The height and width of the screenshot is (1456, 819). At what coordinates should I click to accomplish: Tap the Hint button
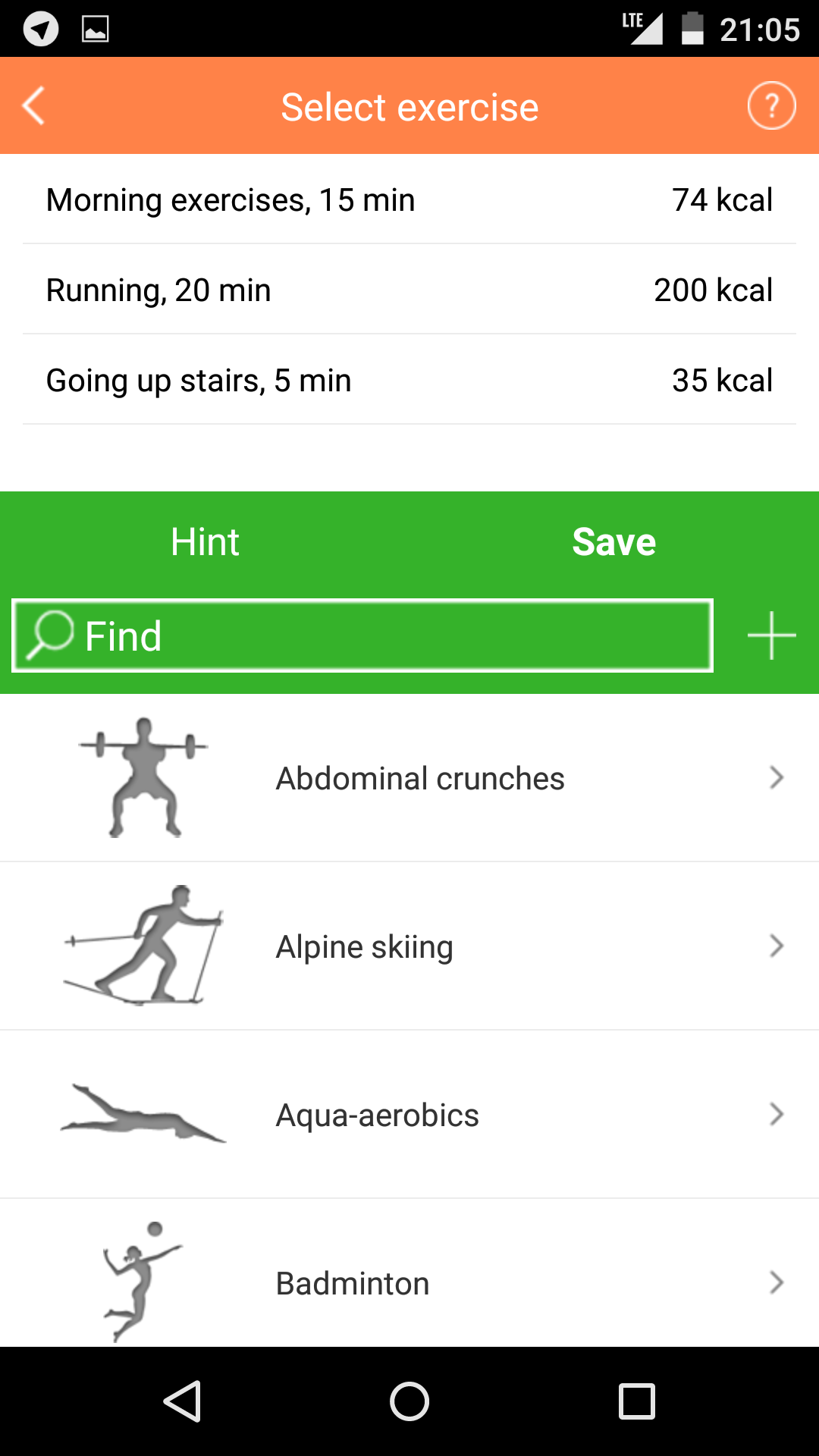click(205, 542)
